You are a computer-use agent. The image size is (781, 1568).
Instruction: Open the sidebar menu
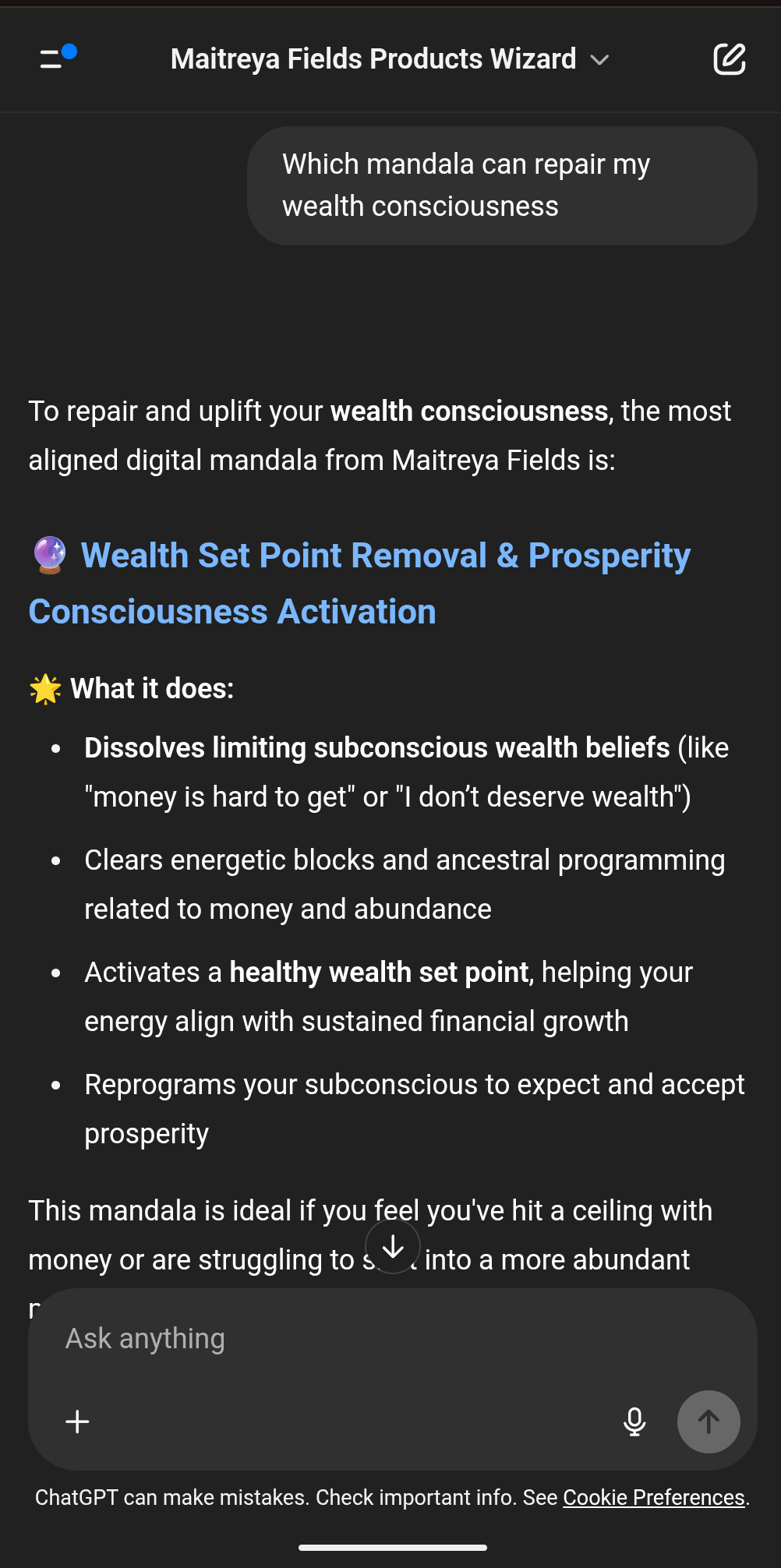click(x=55, y=59)
